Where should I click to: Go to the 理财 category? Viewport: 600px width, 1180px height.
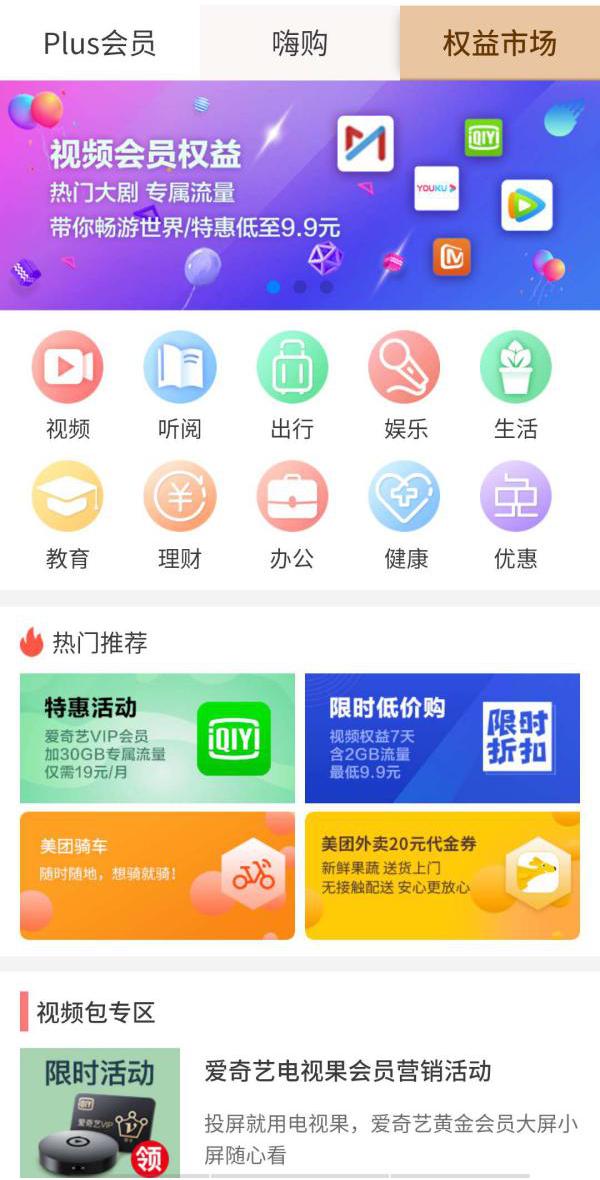[180, 515]
